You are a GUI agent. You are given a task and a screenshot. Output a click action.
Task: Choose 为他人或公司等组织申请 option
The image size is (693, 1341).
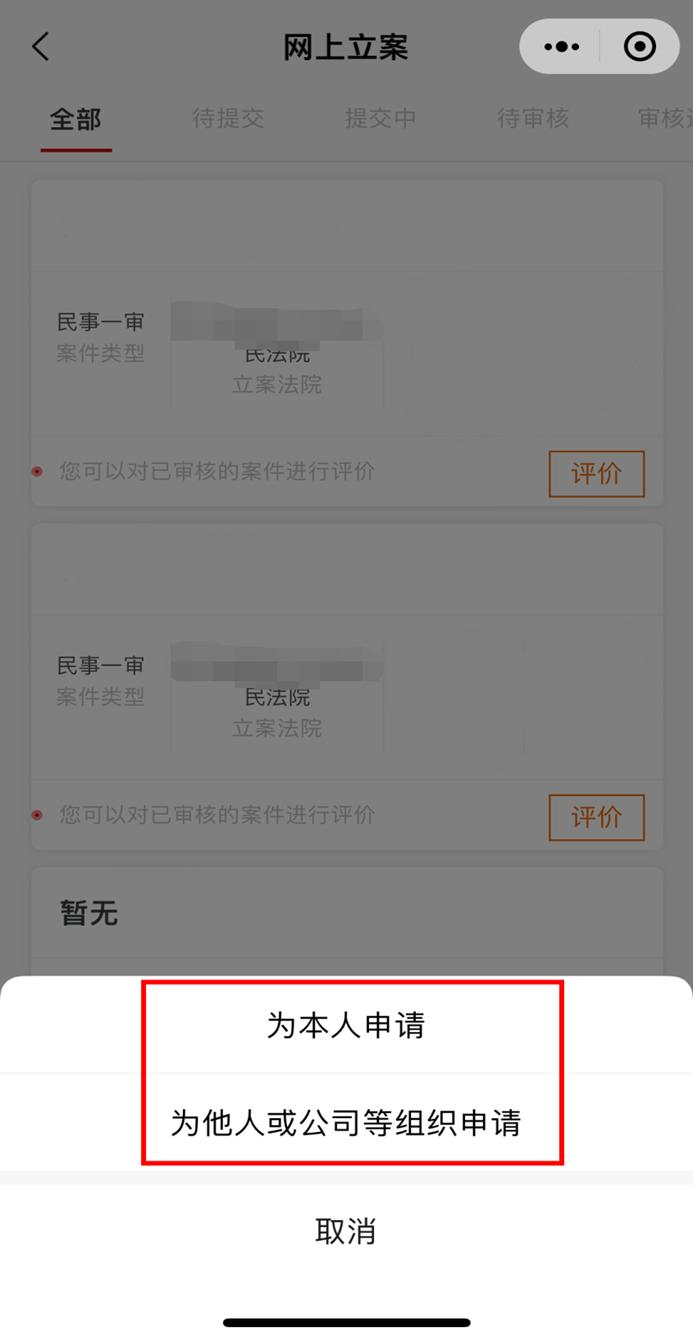[x=346, y=1122]
